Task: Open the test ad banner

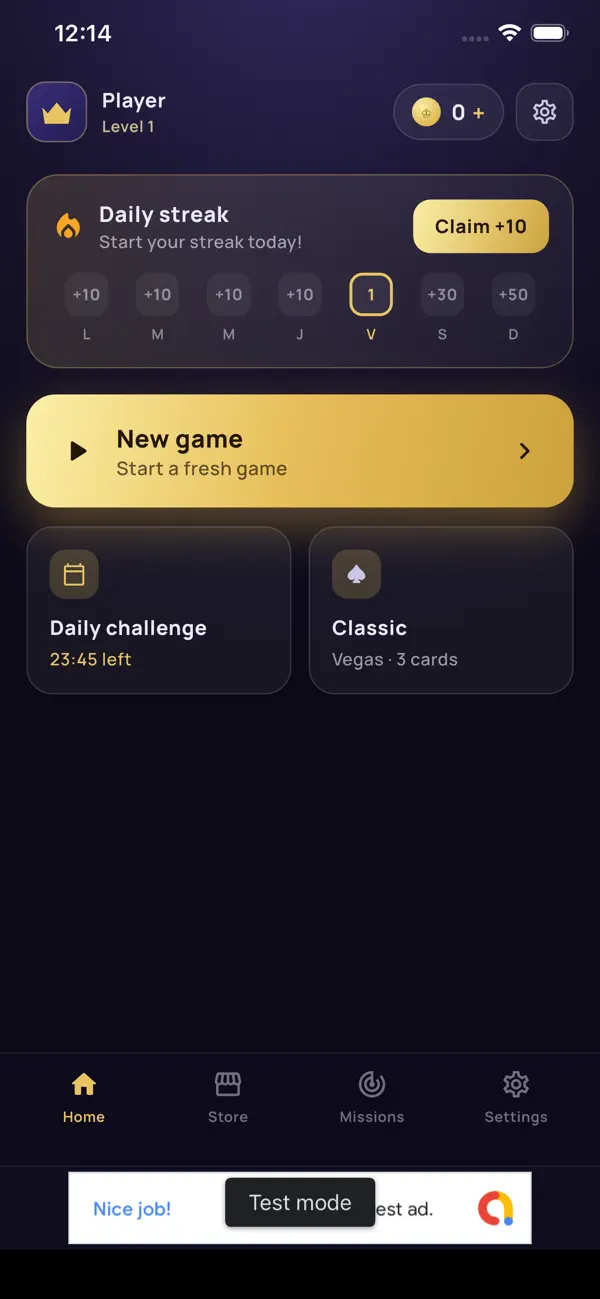Action: click(300, 1208)
